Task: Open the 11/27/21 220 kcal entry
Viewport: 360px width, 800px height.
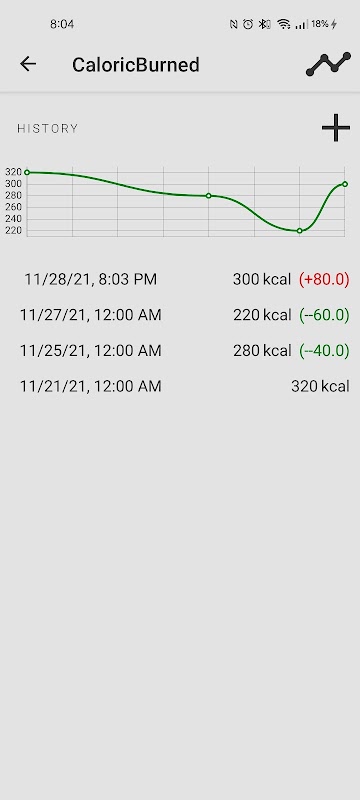Action: pos(180,315)
